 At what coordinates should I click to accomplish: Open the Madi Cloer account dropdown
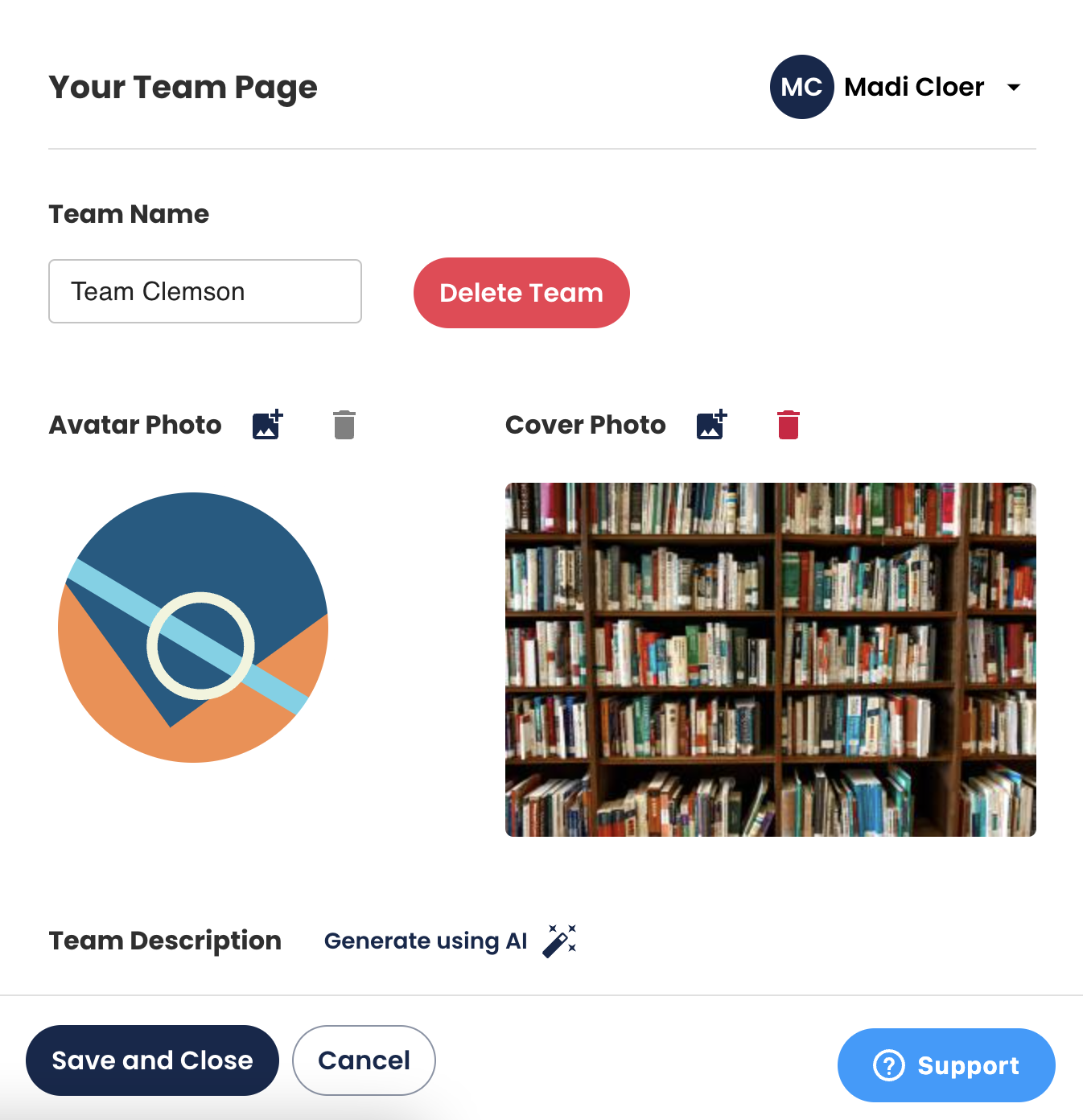tap(1014, 87)
